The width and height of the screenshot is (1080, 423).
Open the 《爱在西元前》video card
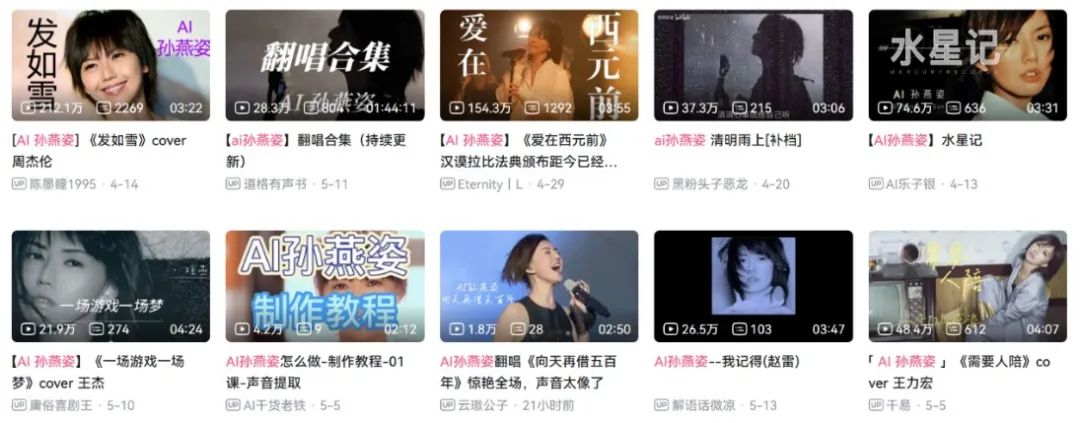coord(539,65)
